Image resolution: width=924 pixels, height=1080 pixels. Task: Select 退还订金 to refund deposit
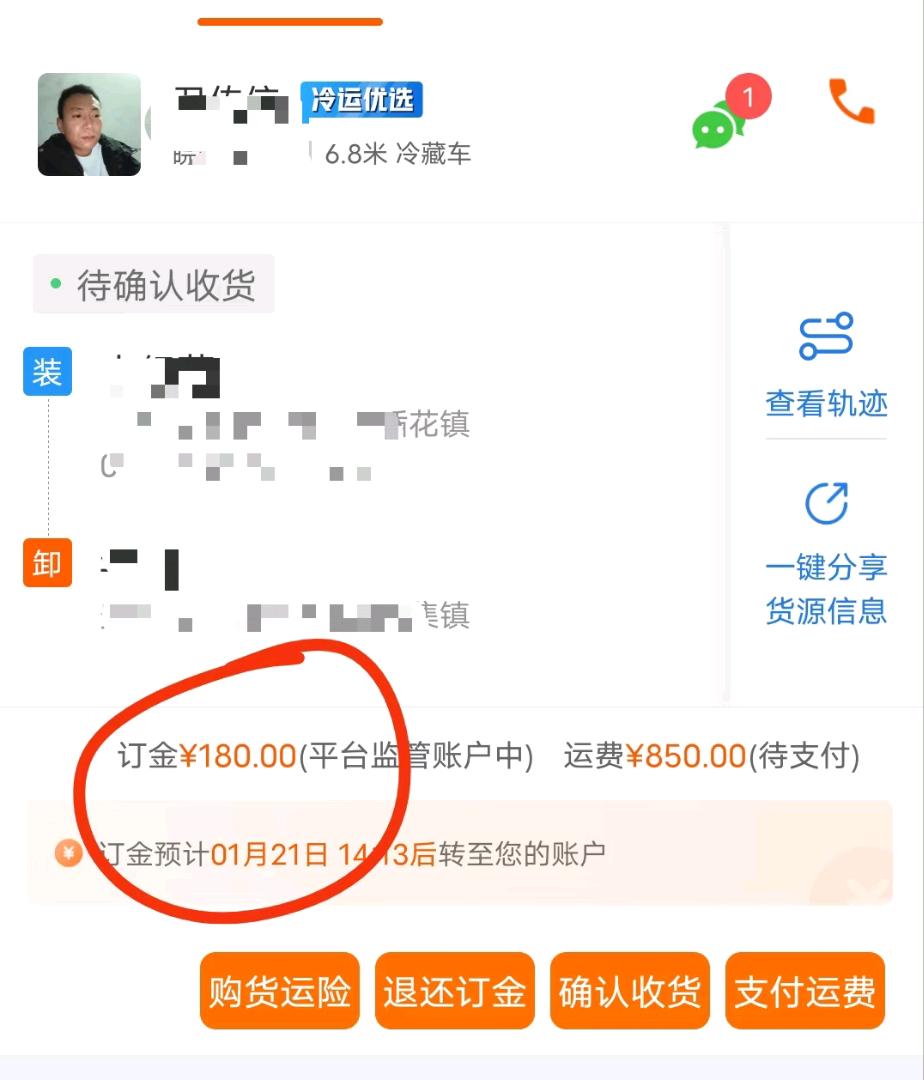pyautogui.click(x=455, y=991)
